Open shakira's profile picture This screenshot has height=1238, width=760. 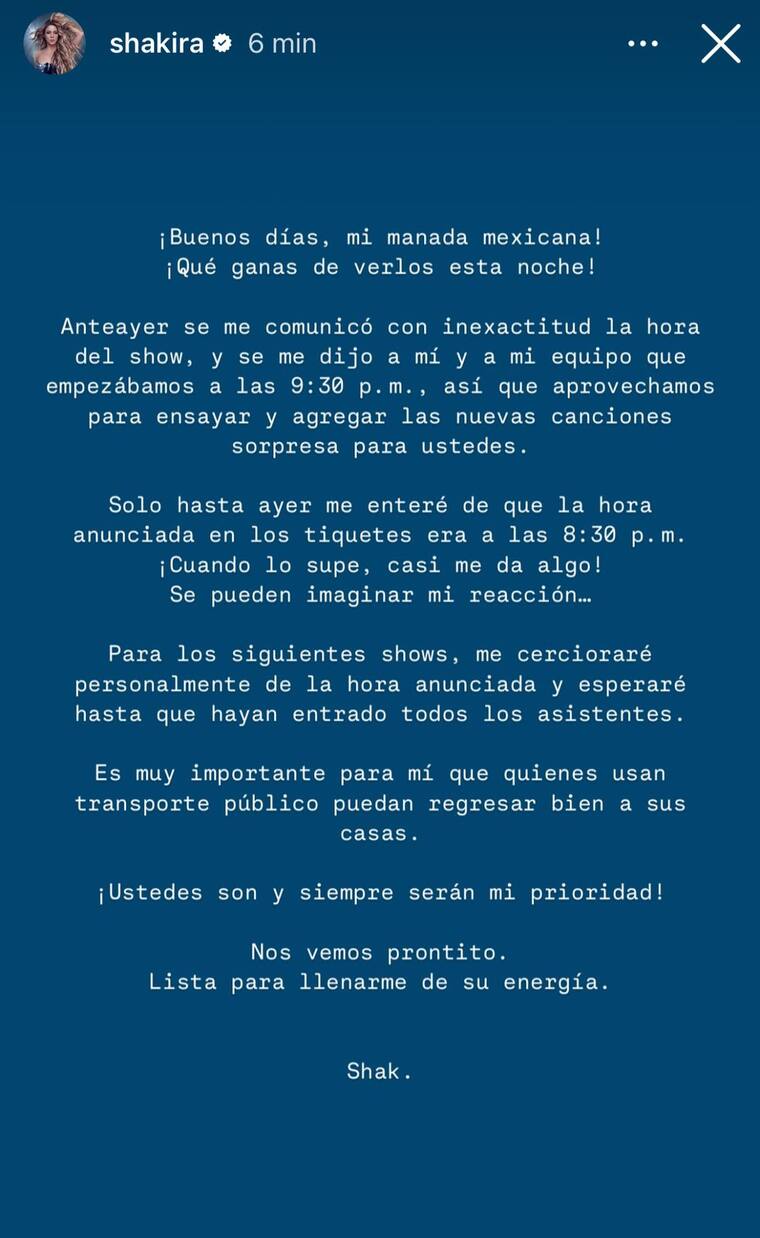(x=54, y=44)
